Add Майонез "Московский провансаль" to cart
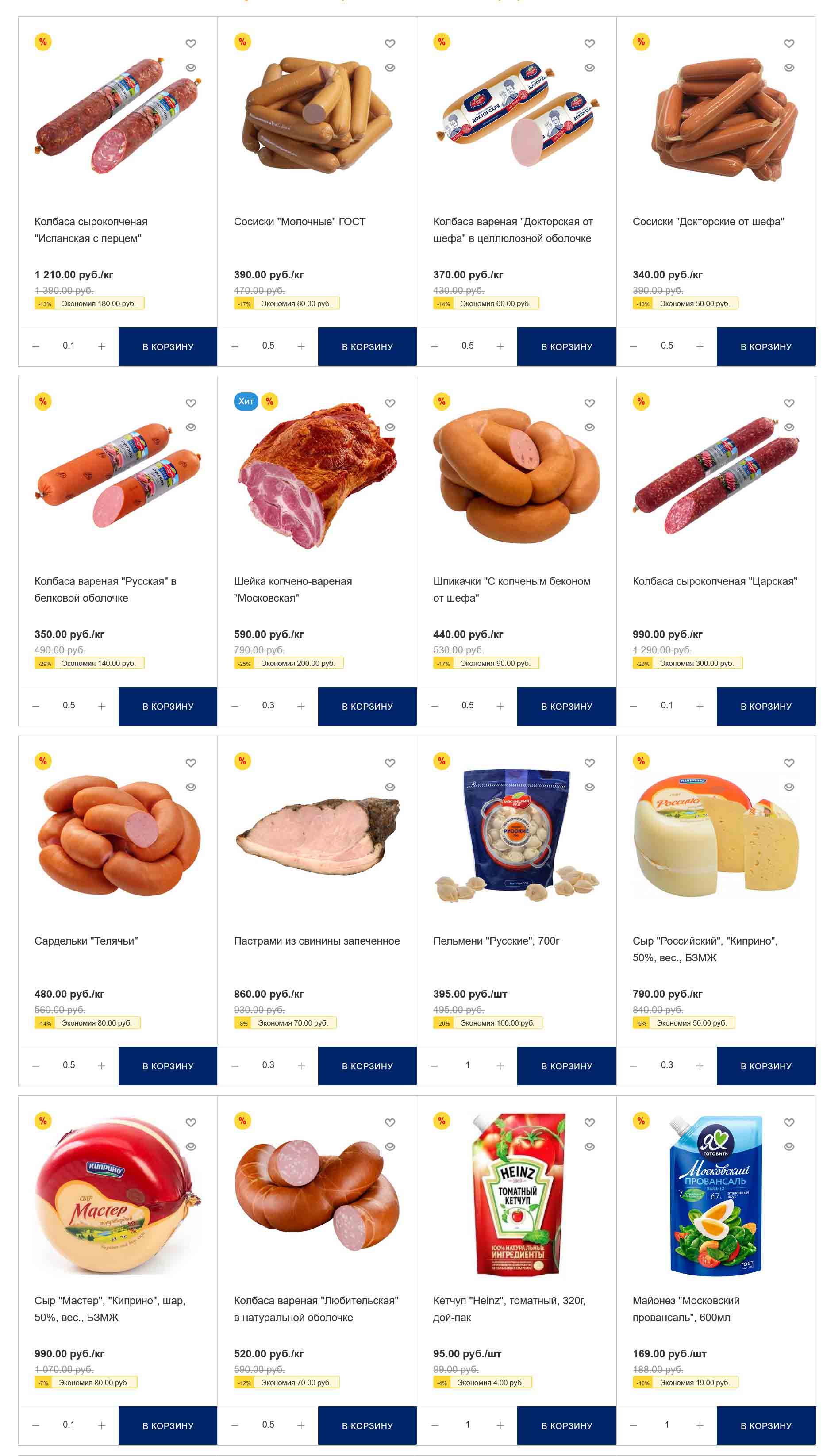Viewport: 823px width, 1456px height. pos(765,1425)
